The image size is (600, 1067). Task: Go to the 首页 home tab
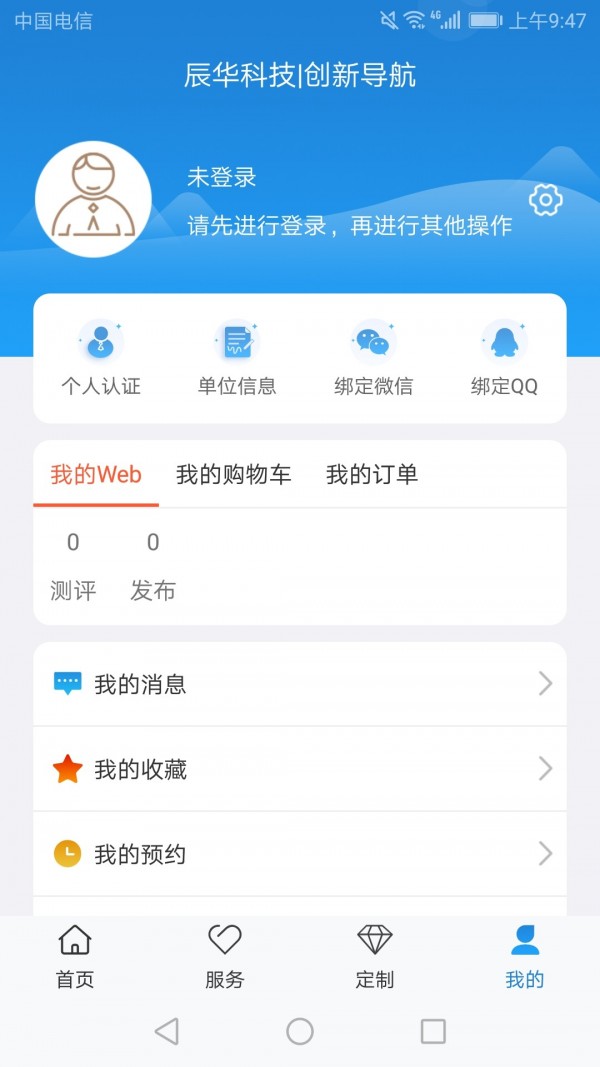click(75, 957)
